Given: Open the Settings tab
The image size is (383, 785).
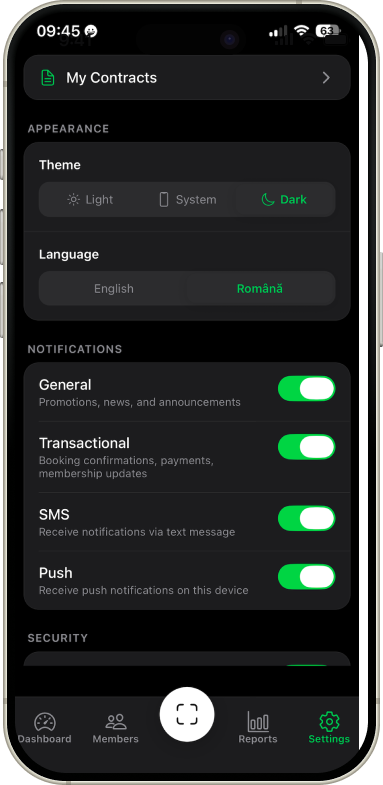Looking at the screenshot, I should [x=329, y=728].
